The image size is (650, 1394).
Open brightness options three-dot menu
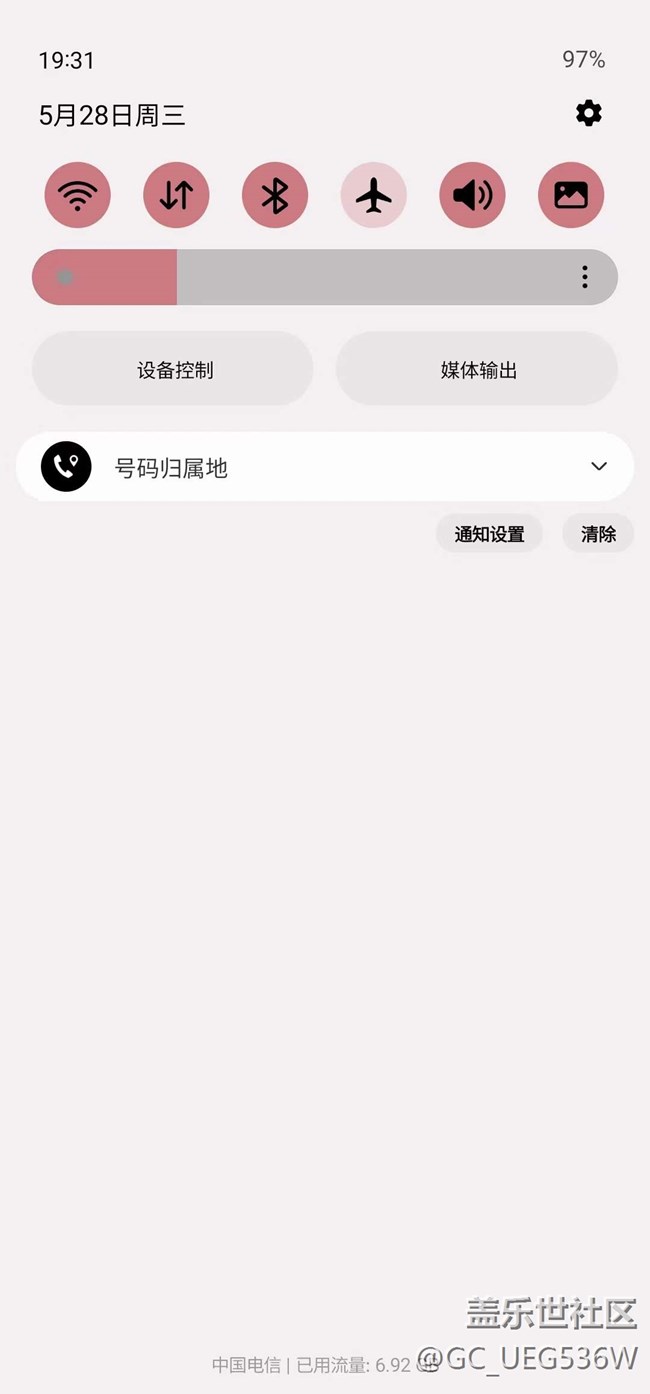[x=585, y=277]
